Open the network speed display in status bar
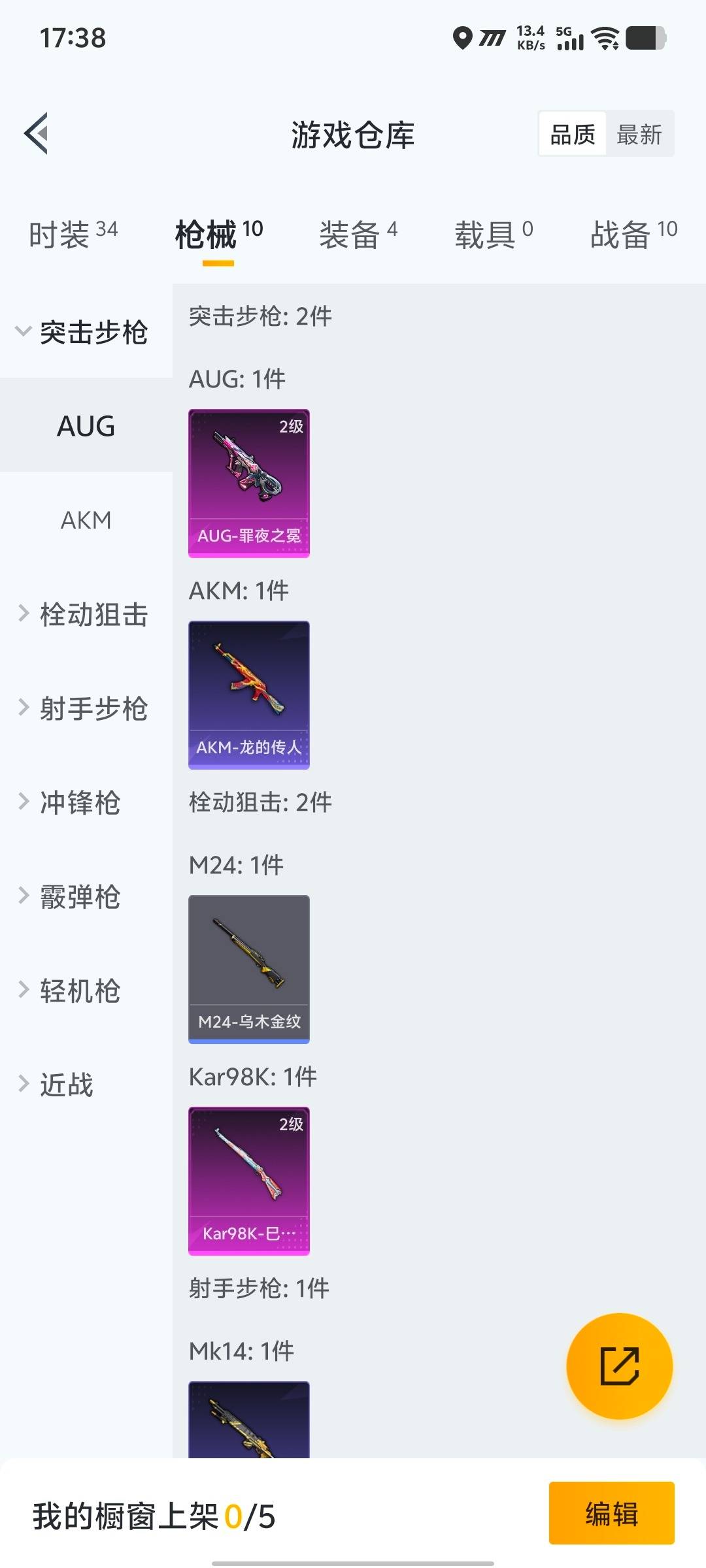Viewport: 706px width, 1568px height. click(531, 39)
